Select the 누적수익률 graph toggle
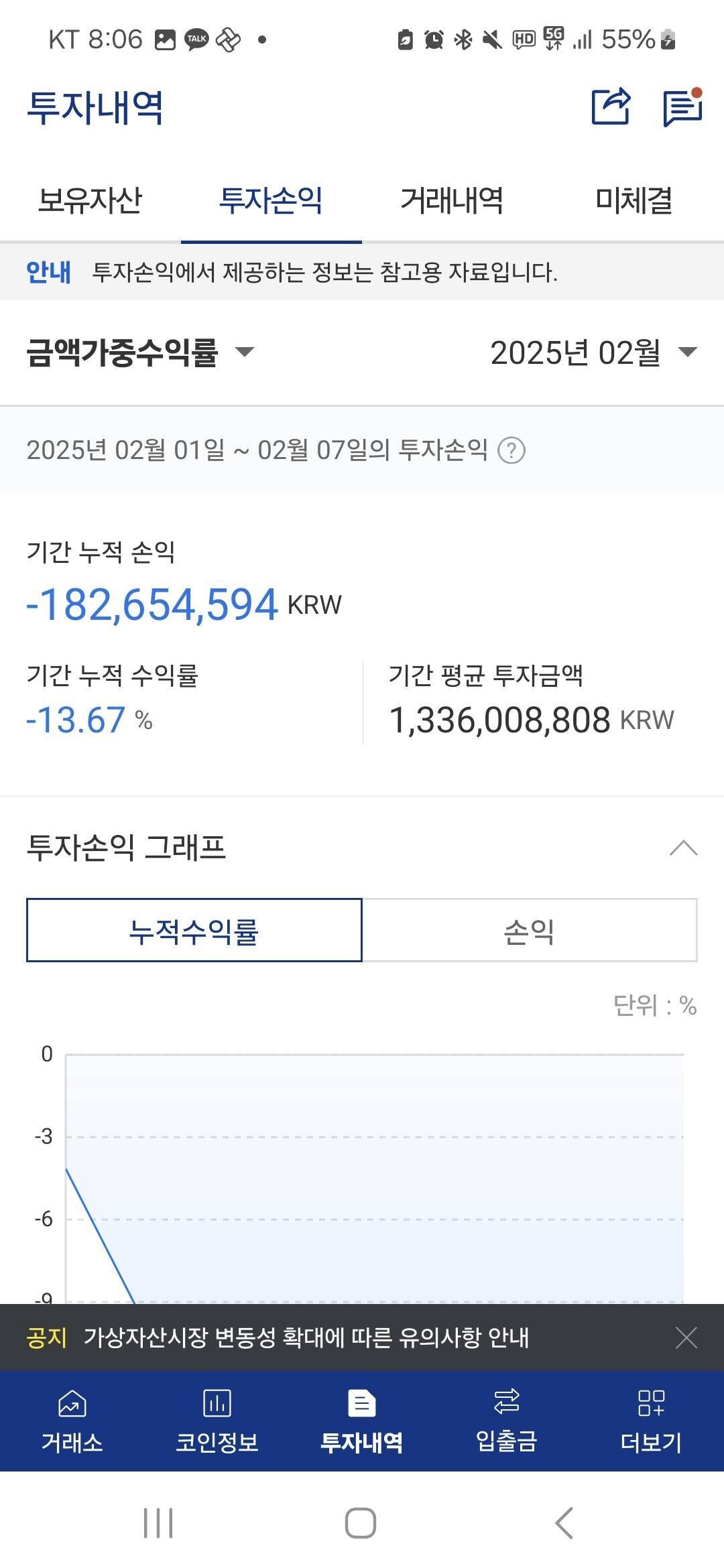Image resolution: width=724 pixels, height=1568 pixels. point(194,931)
